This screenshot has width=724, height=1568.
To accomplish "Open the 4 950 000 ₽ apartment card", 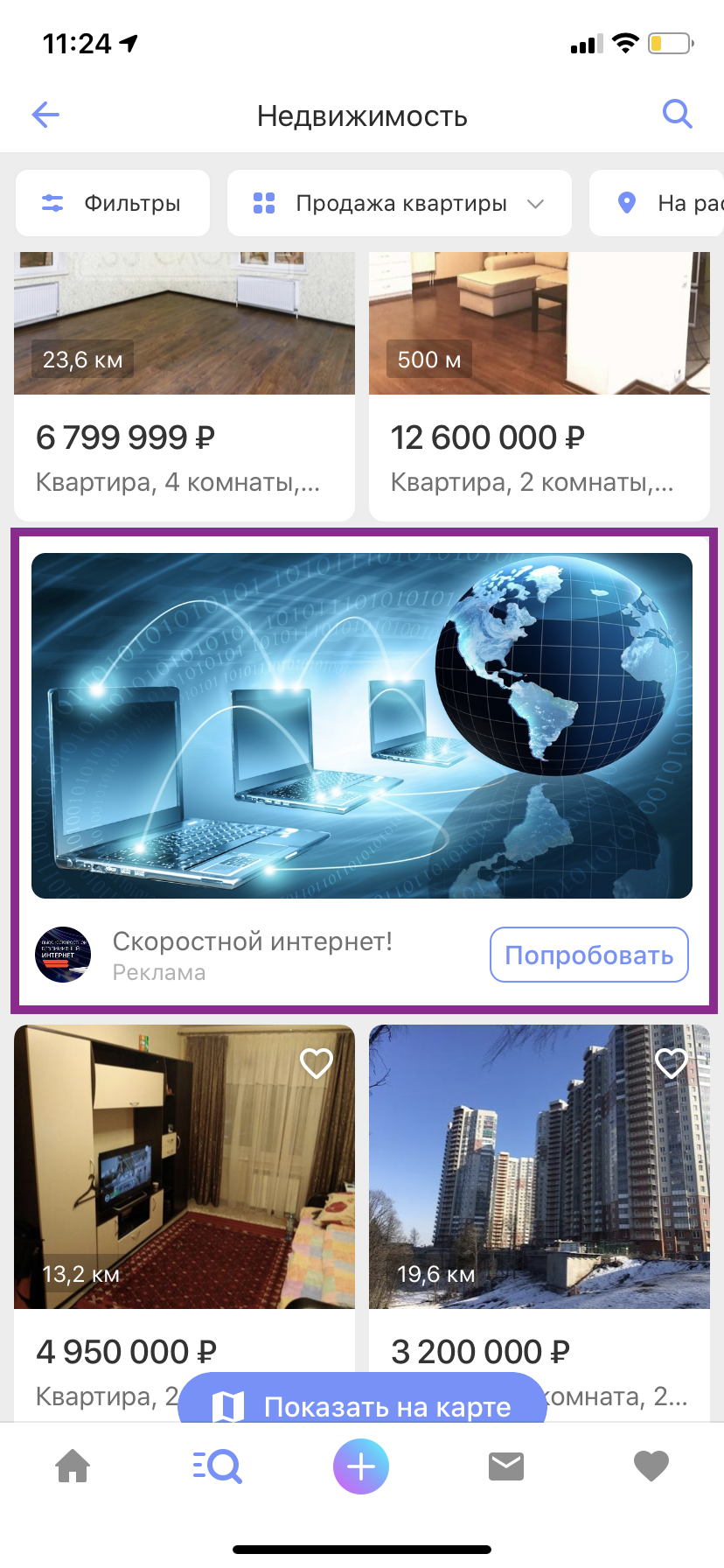I will (x=184, y=1181).
